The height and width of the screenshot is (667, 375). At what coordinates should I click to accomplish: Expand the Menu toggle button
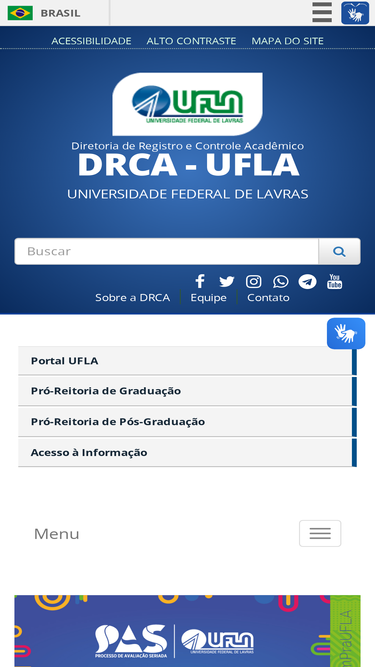(320, 533)
